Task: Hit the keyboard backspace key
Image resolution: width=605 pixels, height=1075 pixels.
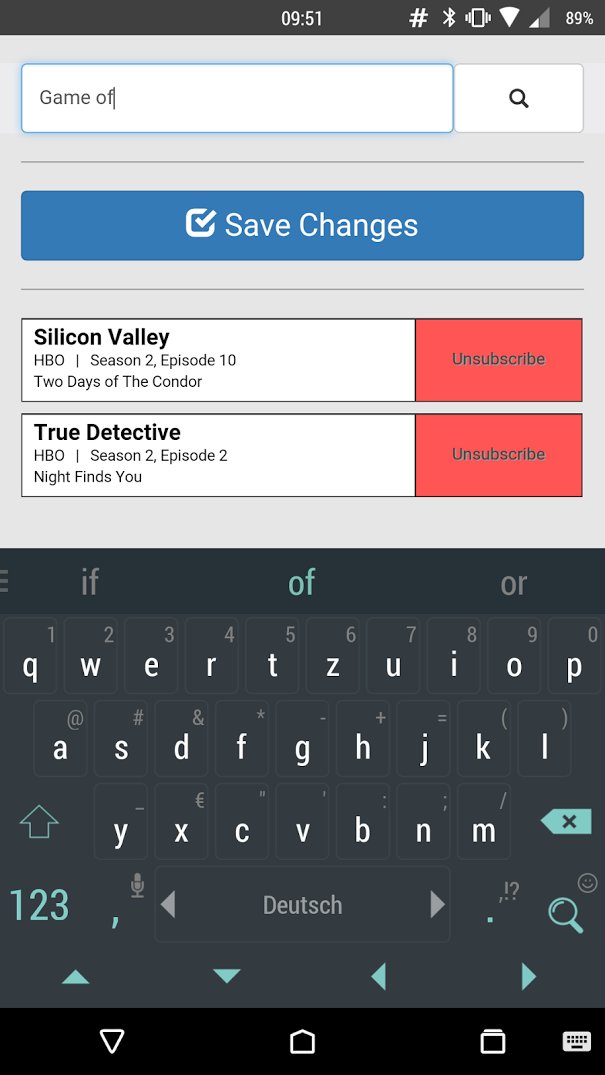Action: tap(566, 821)
